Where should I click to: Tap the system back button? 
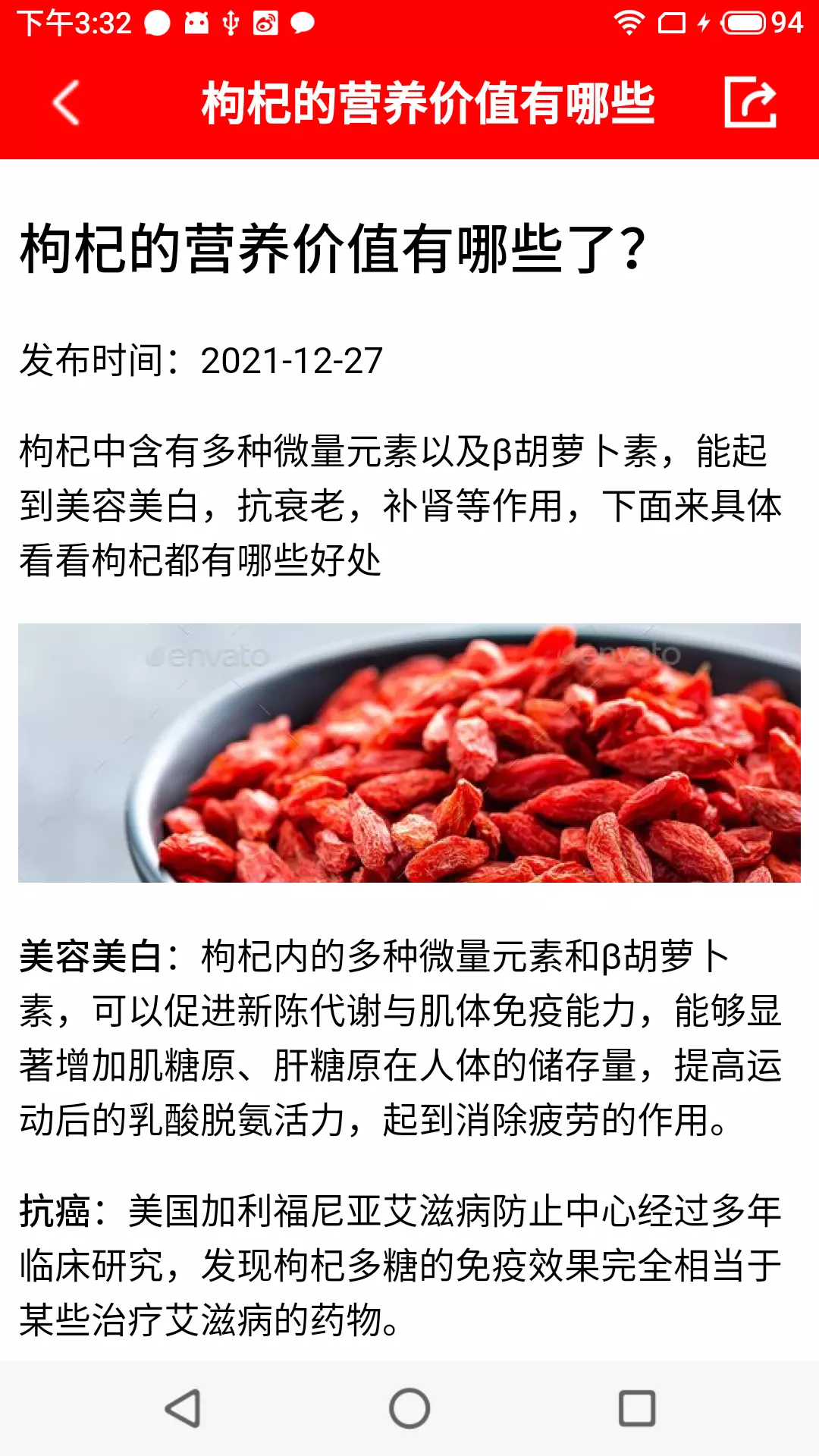183,1408
